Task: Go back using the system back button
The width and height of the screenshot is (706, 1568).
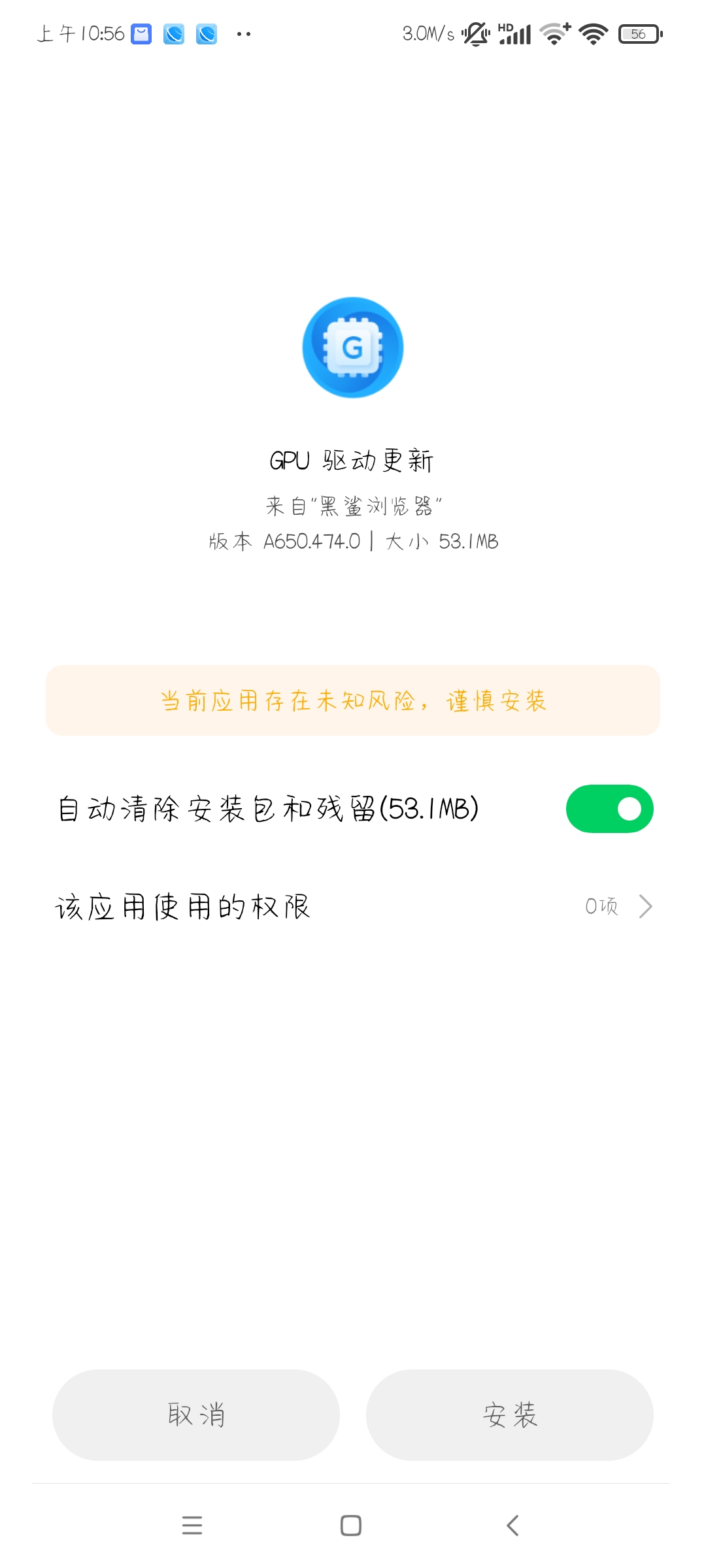Action: click(x=513, y=1526)
